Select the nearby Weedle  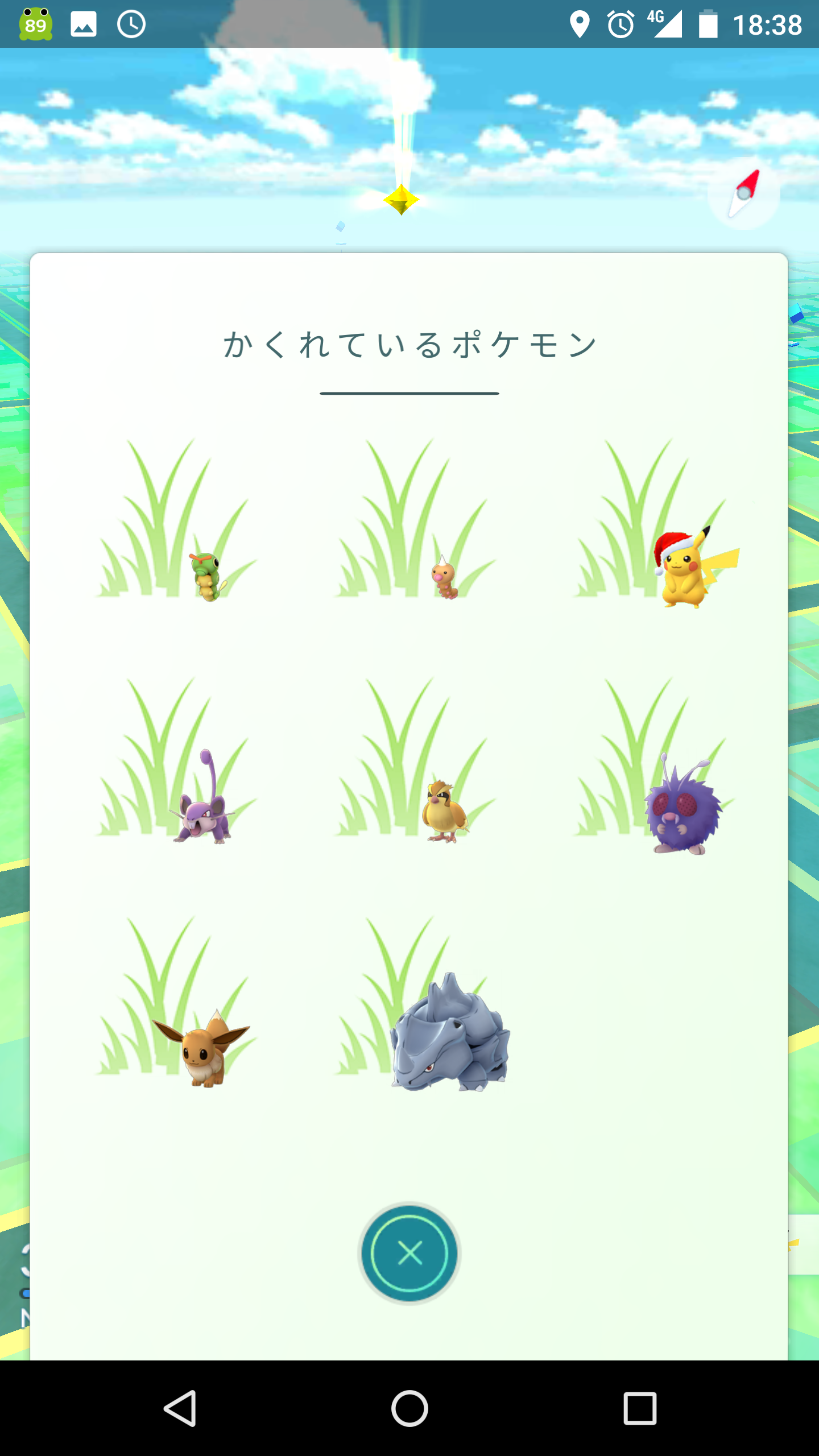pos(445,577)
